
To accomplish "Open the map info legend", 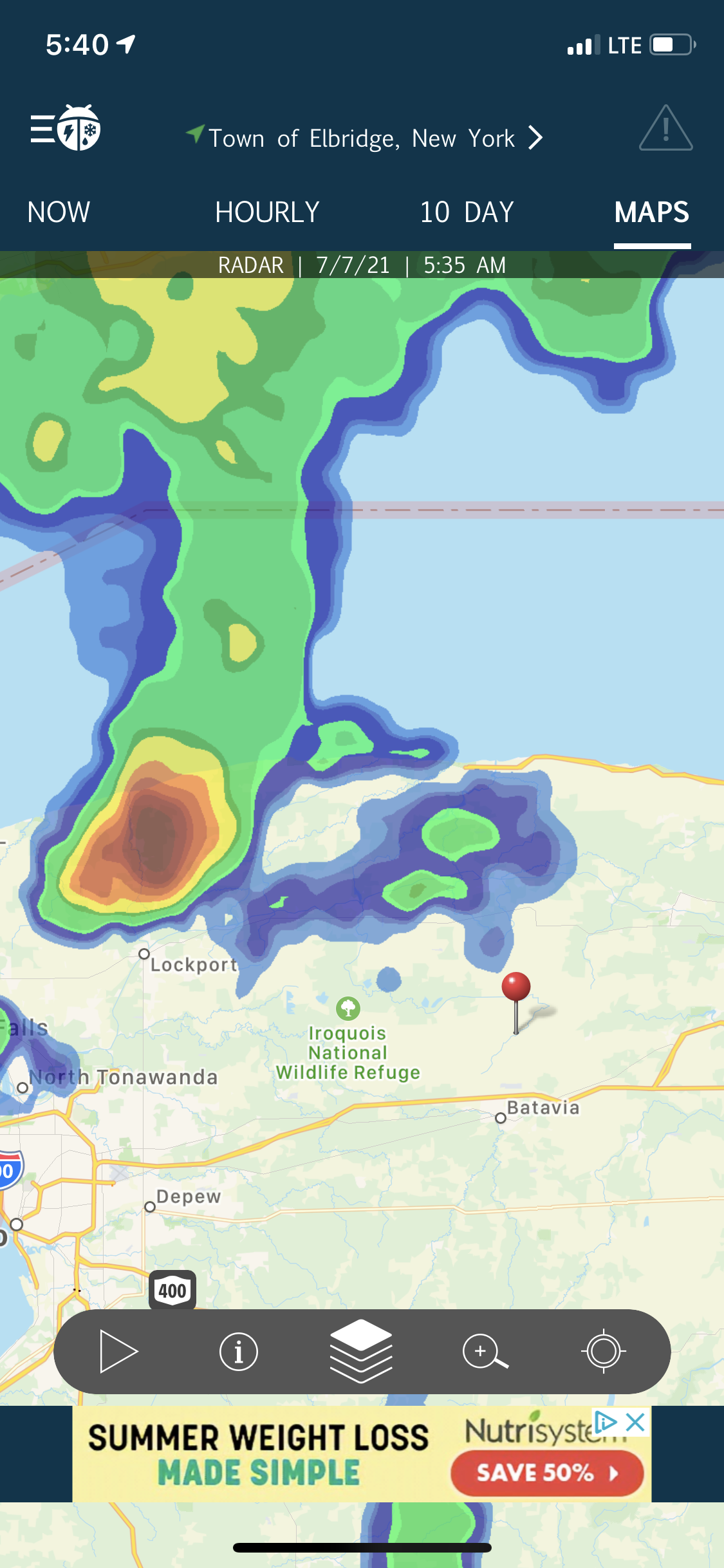I will (x=239, y=1351).
